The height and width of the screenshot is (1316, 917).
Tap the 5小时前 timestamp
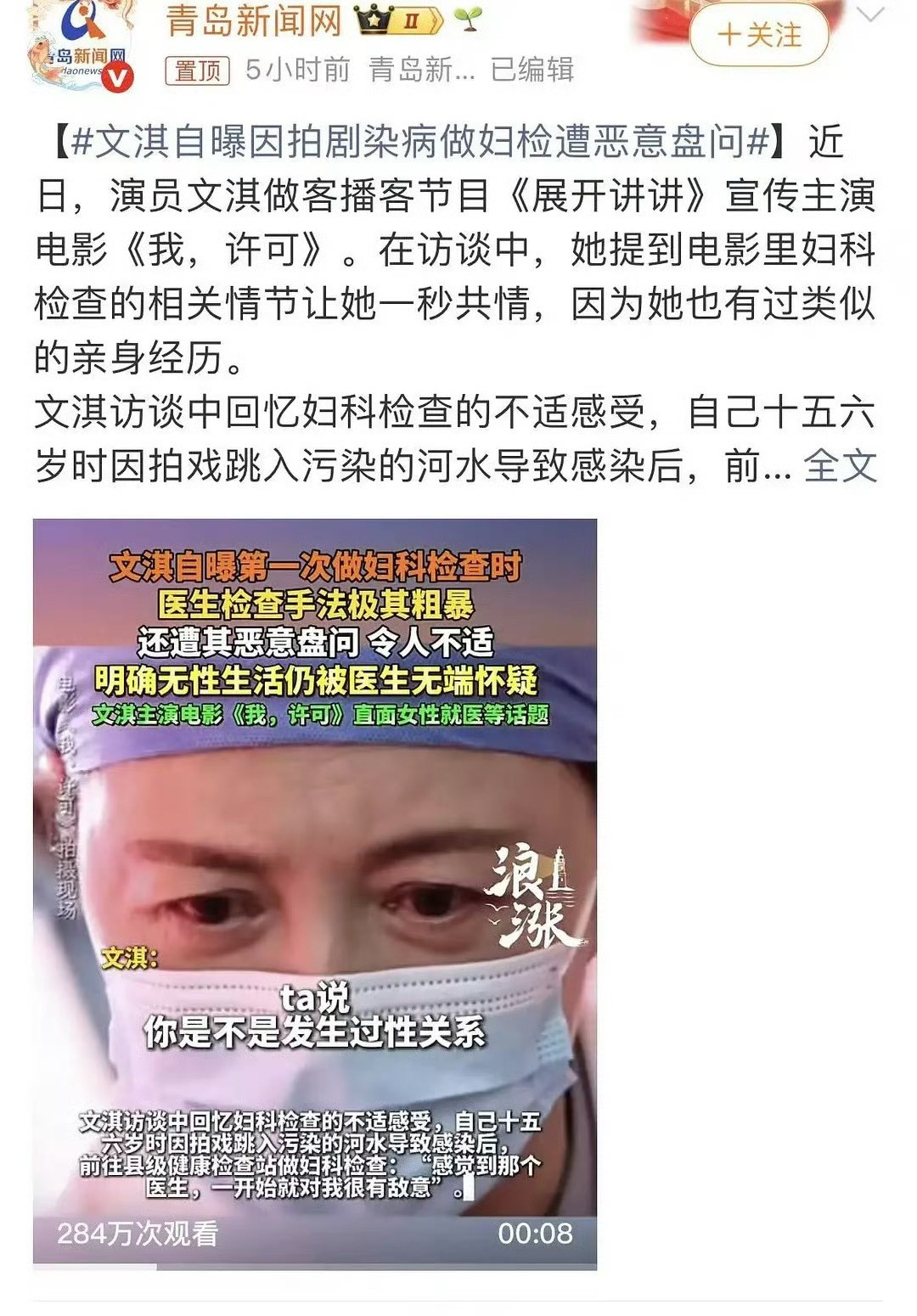point(298,74)
